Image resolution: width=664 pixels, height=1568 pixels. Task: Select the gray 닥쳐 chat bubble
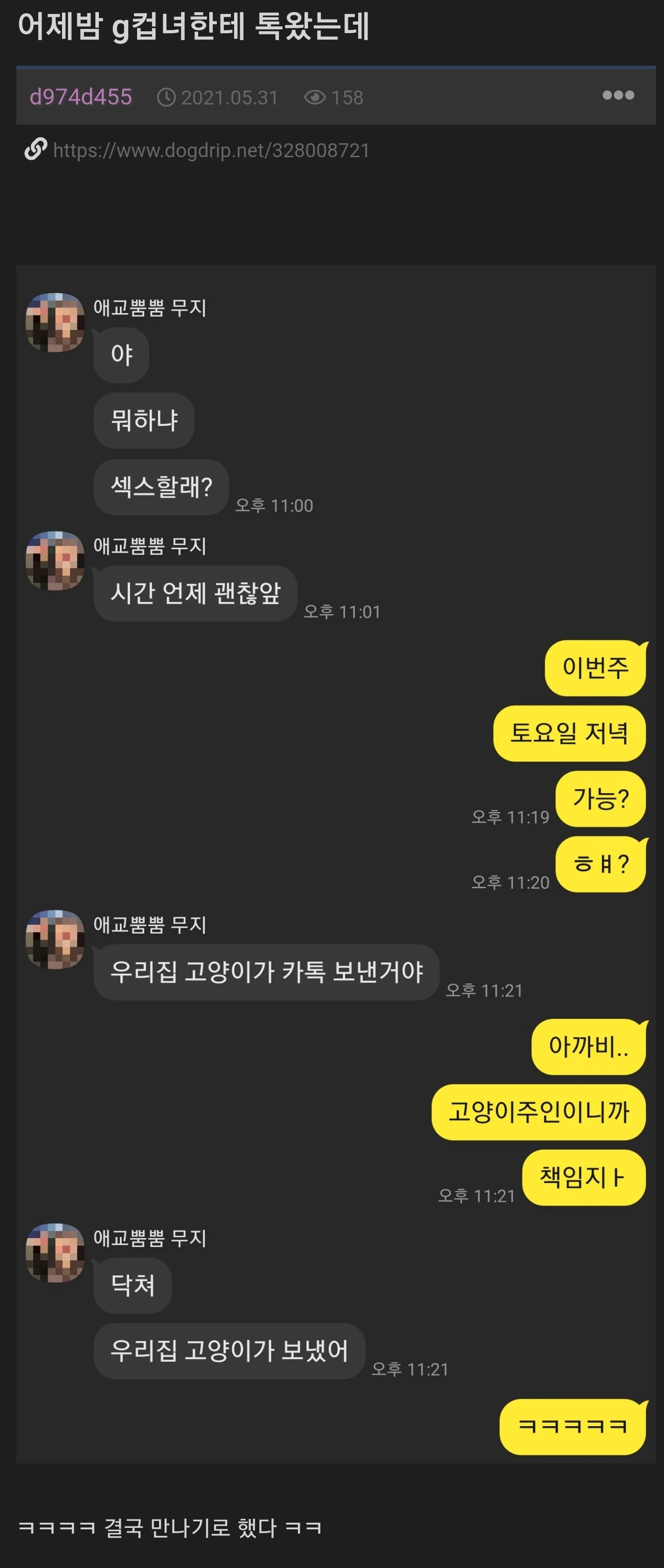point(132,1284)
